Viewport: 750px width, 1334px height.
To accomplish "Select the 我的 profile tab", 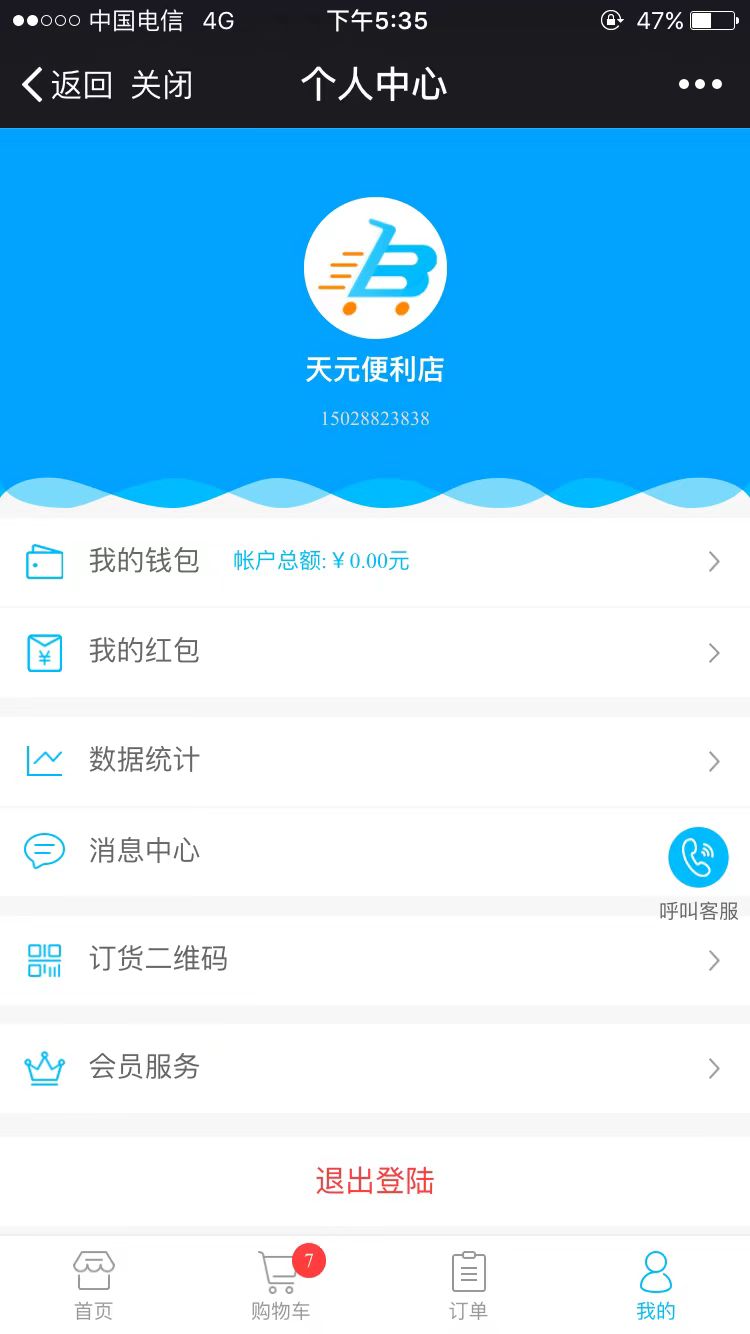I will tap(656, 1286).
